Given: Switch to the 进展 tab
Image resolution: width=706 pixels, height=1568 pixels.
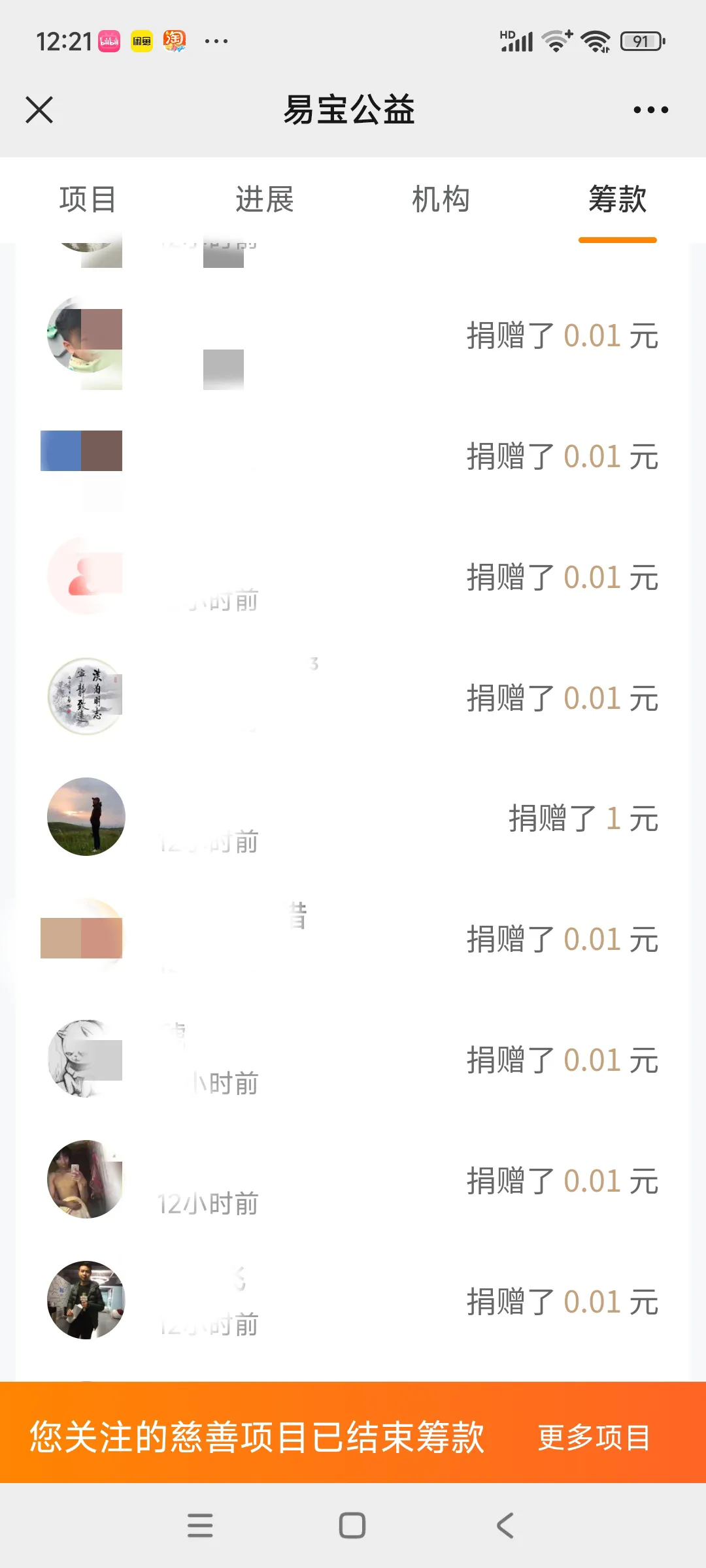Looking at the screenshot, I should [265, 199].
